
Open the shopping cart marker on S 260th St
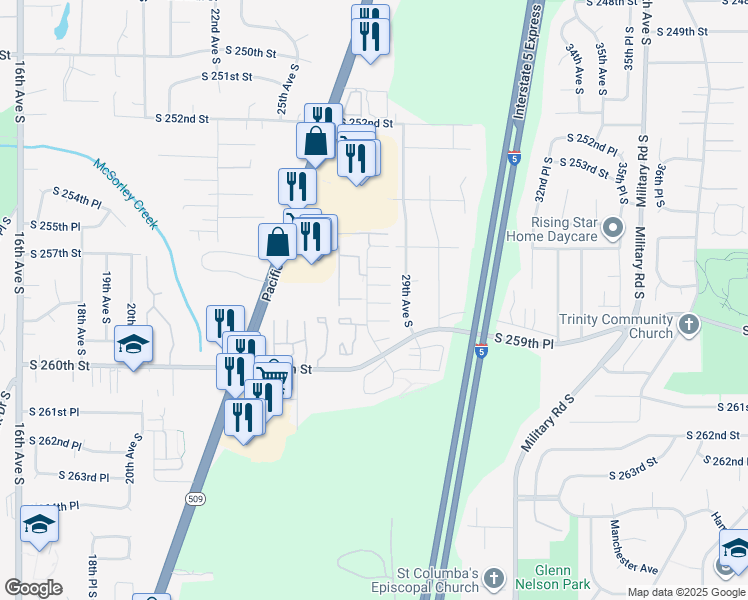273,377
